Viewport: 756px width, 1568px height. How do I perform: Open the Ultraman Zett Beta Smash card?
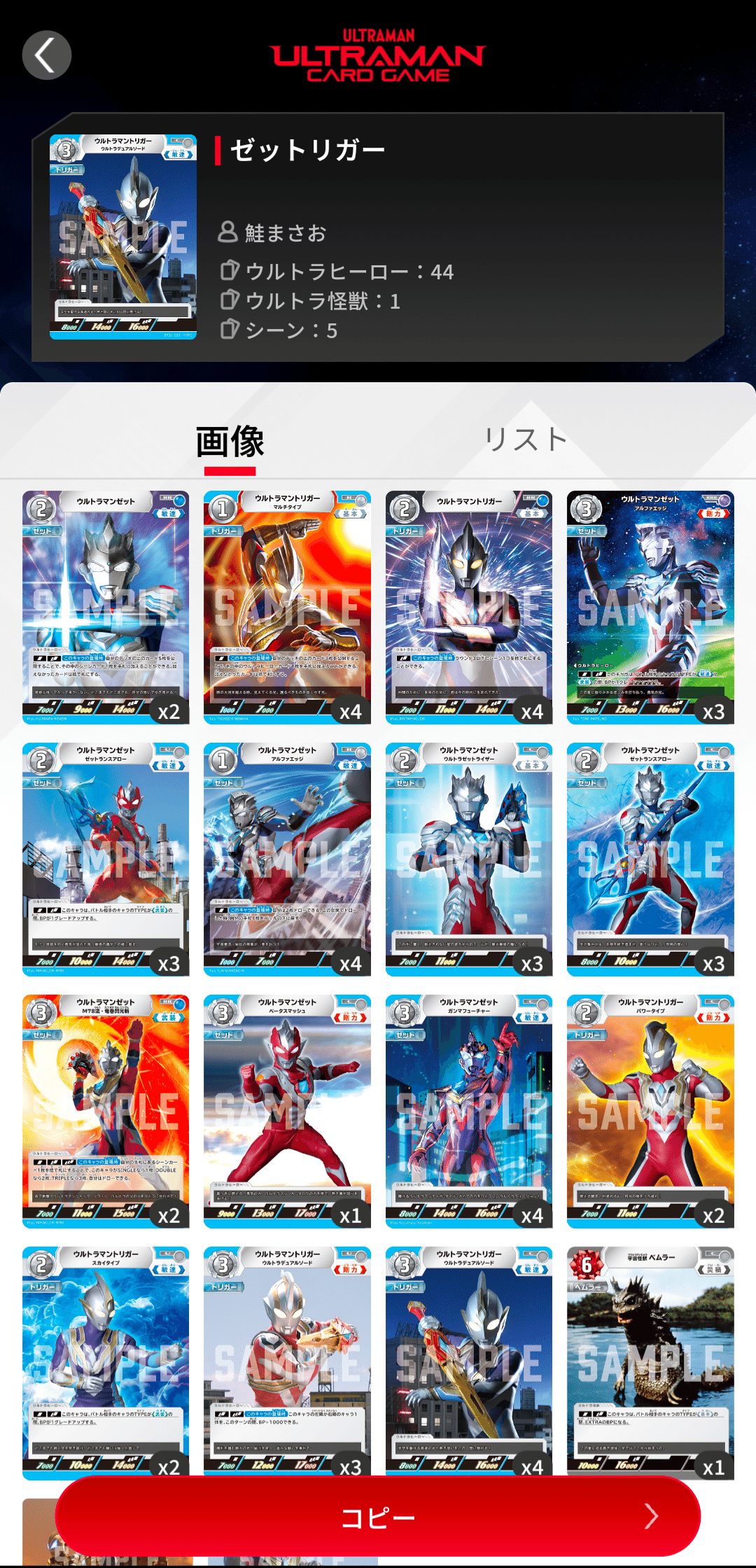(x=287, y=1113)
